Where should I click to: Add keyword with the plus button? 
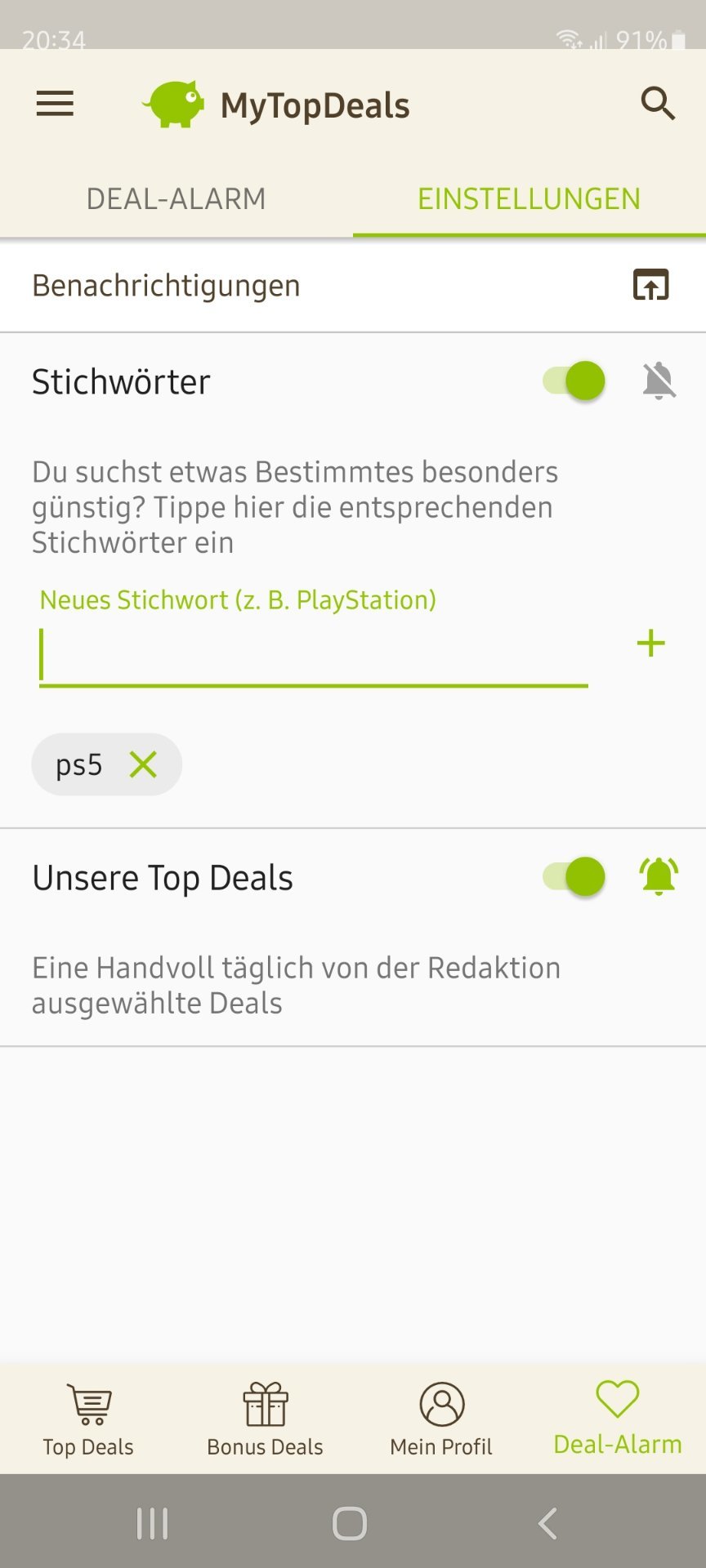650,644
